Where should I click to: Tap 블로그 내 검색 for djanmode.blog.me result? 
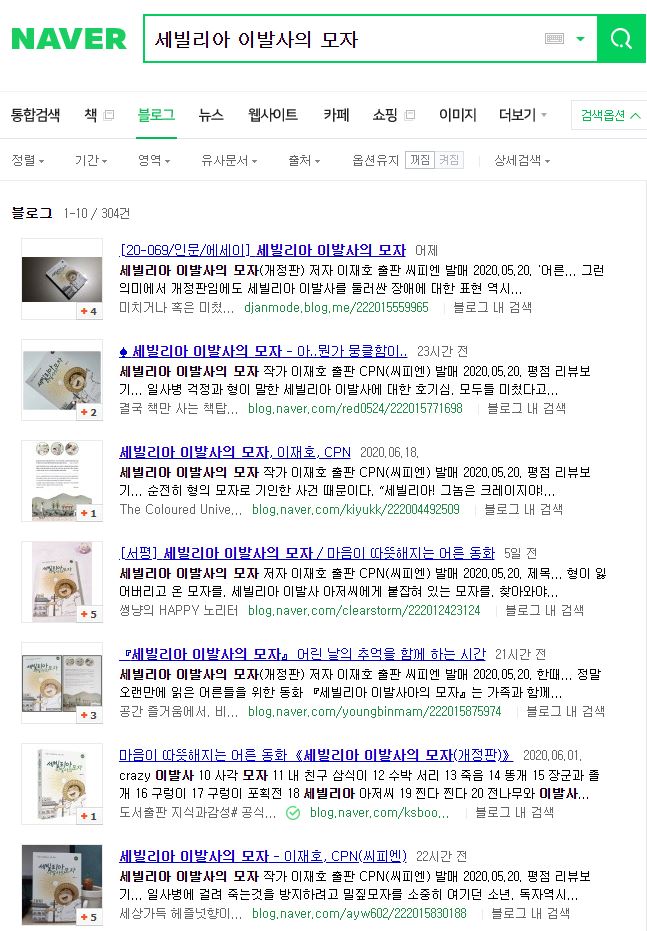(492, 308)
